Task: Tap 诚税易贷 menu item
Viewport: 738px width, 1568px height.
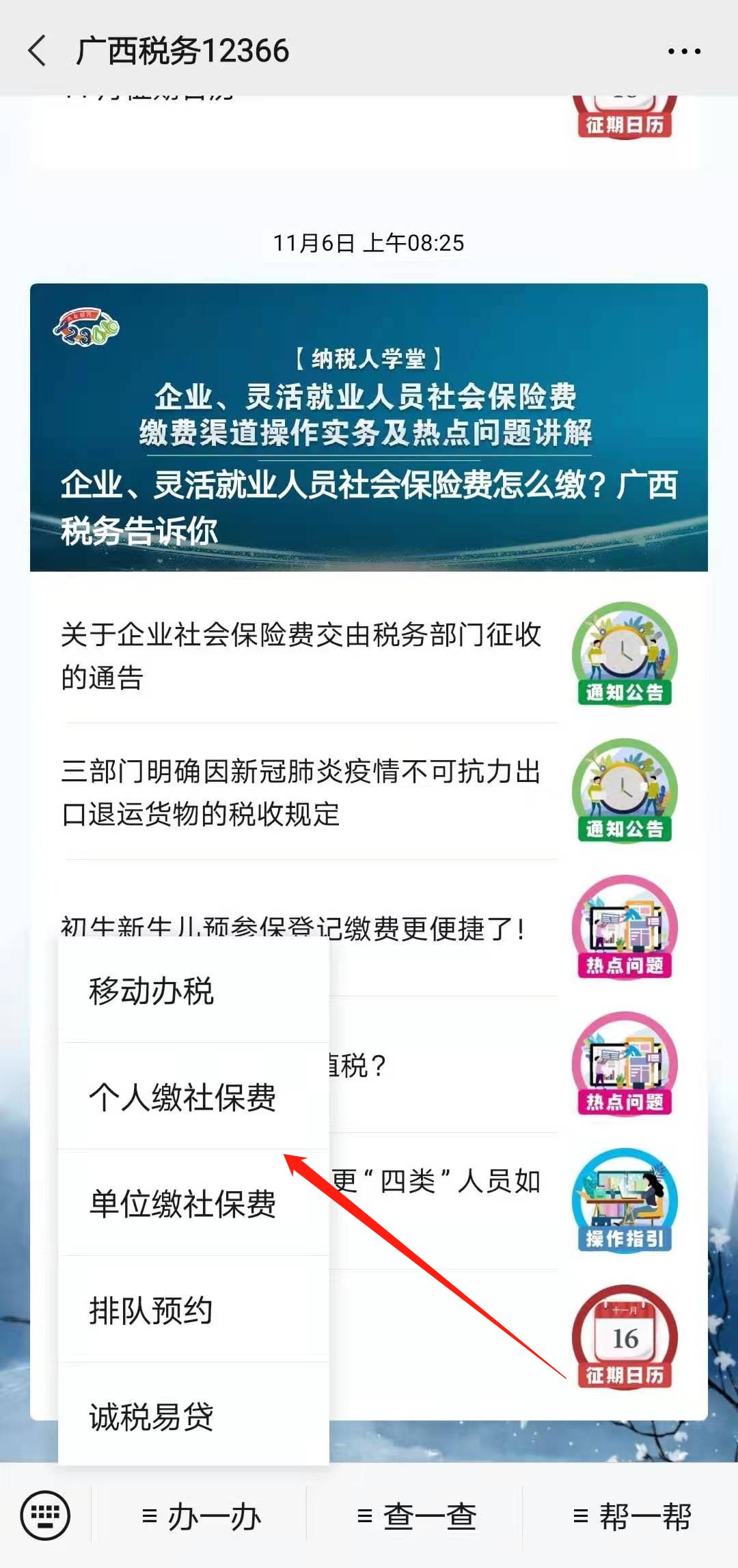Action: [193, 1417]
